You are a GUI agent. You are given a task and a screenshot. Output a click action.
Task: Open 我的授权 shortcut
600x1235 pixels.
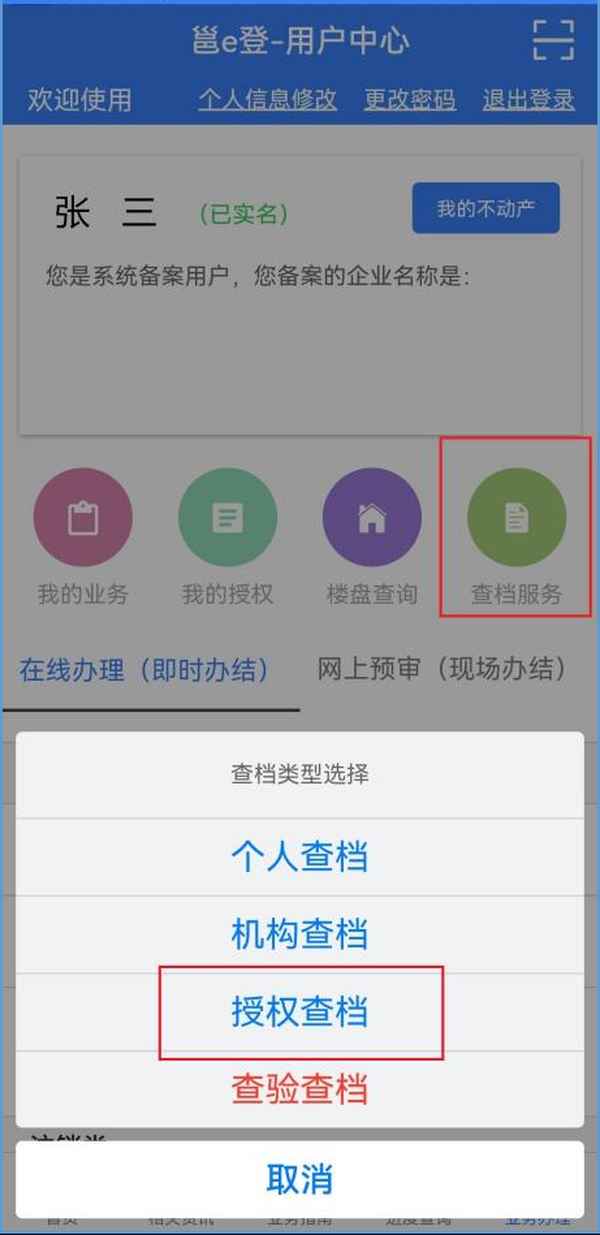point(227,518)
